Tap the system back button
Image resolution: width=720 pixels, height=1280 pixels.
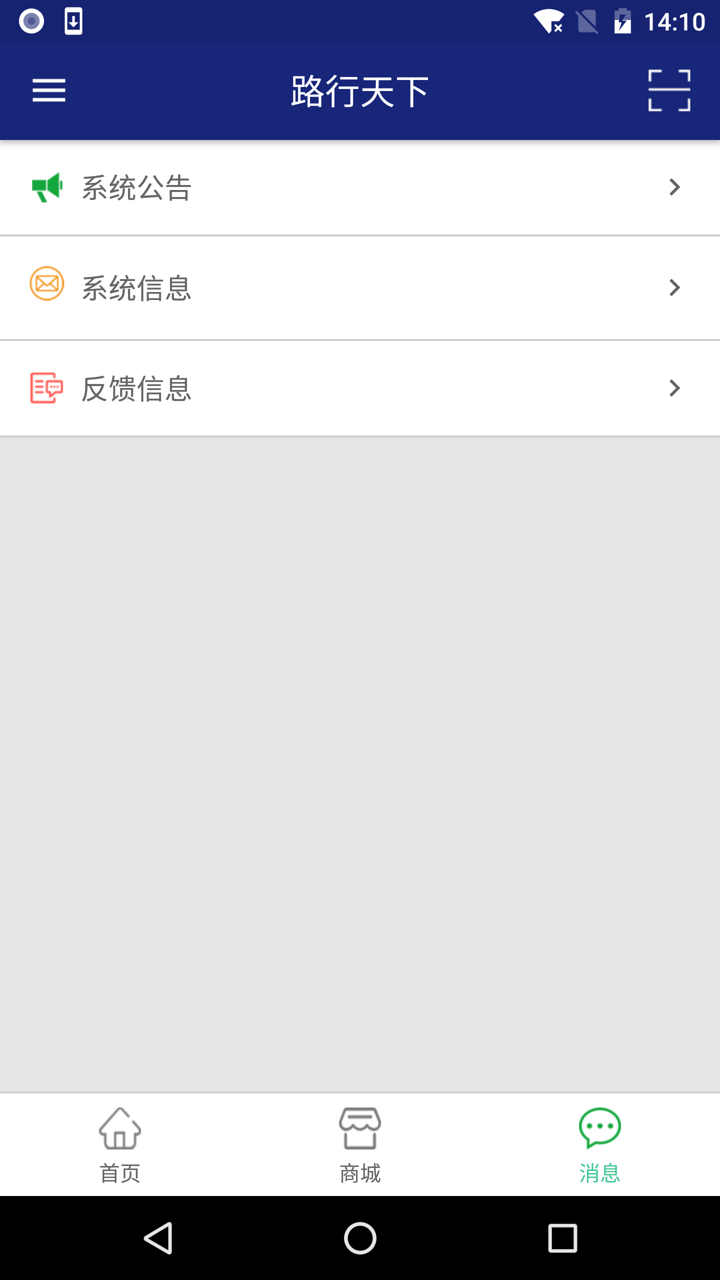[x=158, y=1238]
